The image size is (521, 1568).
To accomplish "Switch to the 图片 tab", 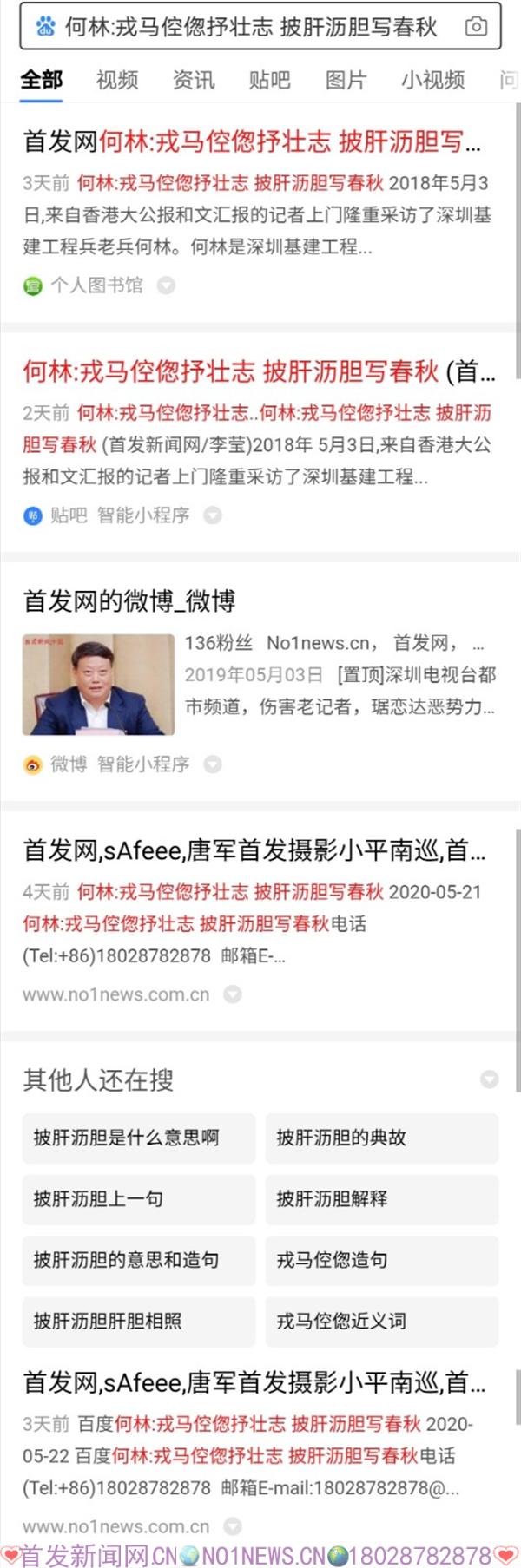I will [x=346, y=81].
